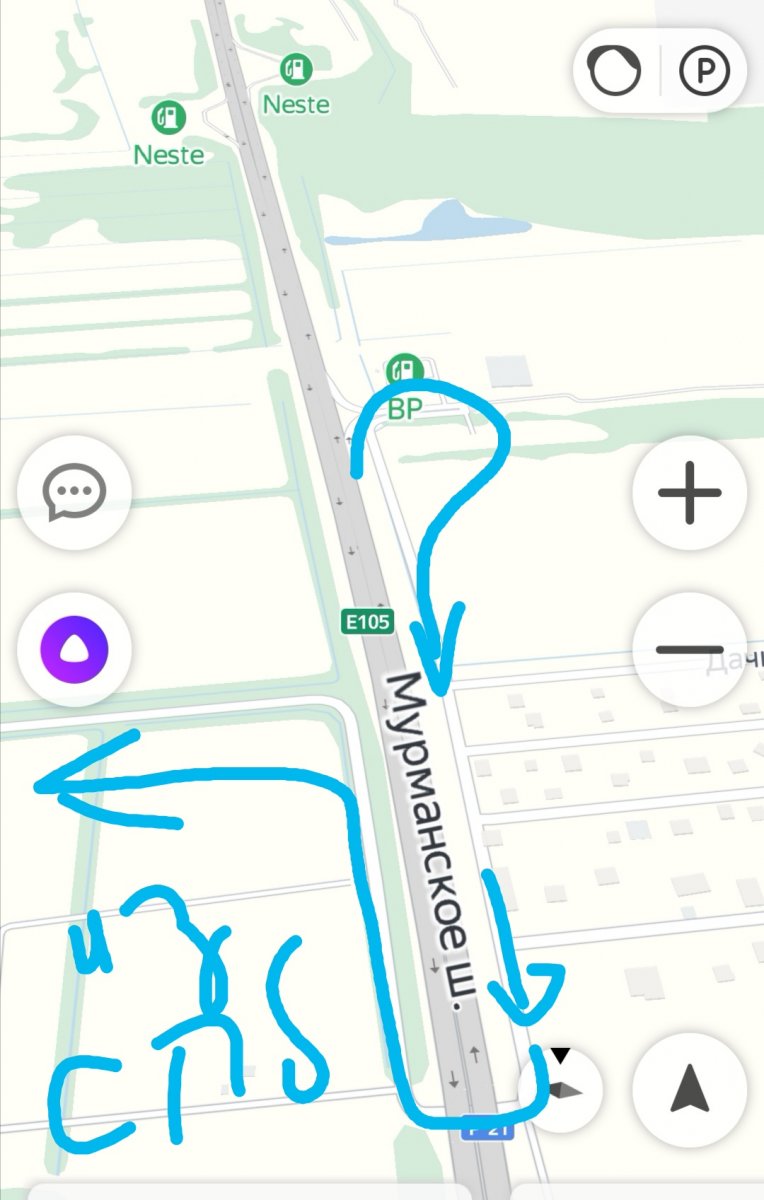Tap the compass to reset orientation

563,1088
